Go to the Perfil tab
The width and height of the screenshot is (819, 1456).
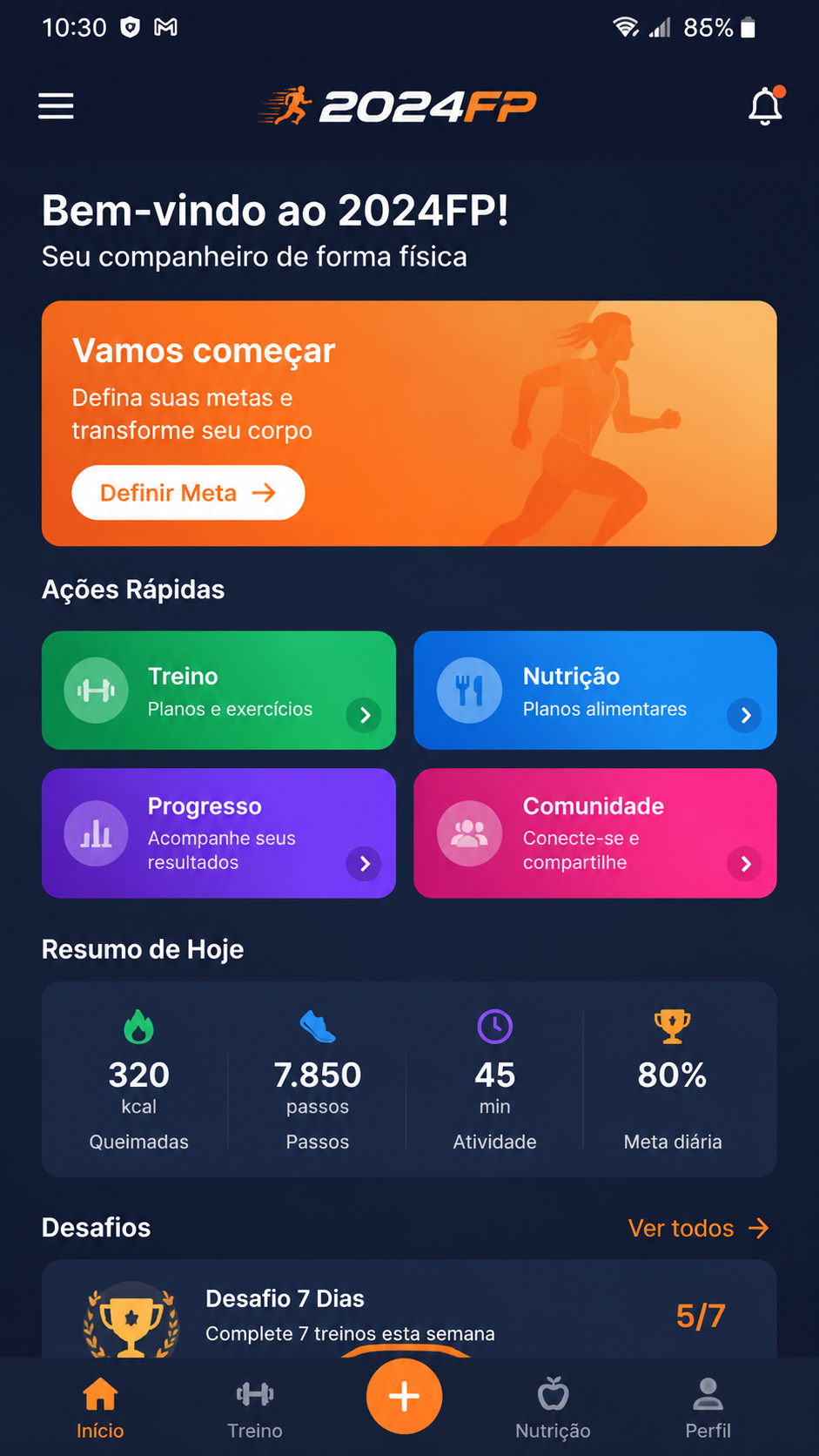tap(708, 1408)
